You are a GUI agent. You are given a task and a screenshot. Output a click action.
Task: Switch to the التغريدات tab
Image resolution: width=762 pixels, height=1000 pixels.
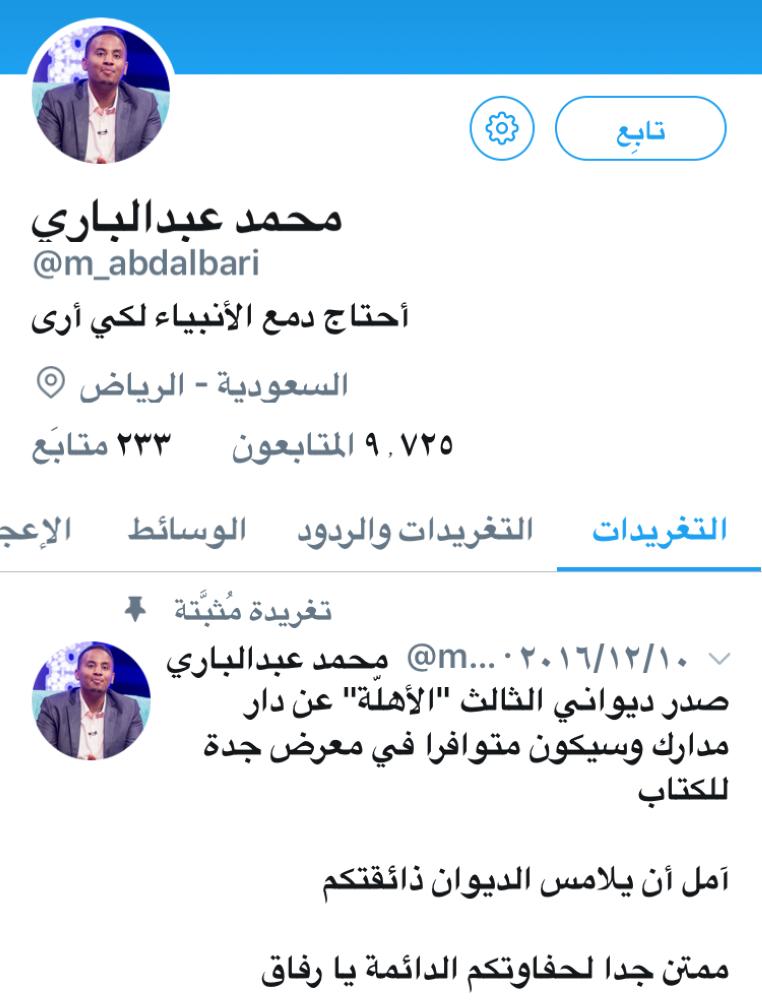pos(659,530)
